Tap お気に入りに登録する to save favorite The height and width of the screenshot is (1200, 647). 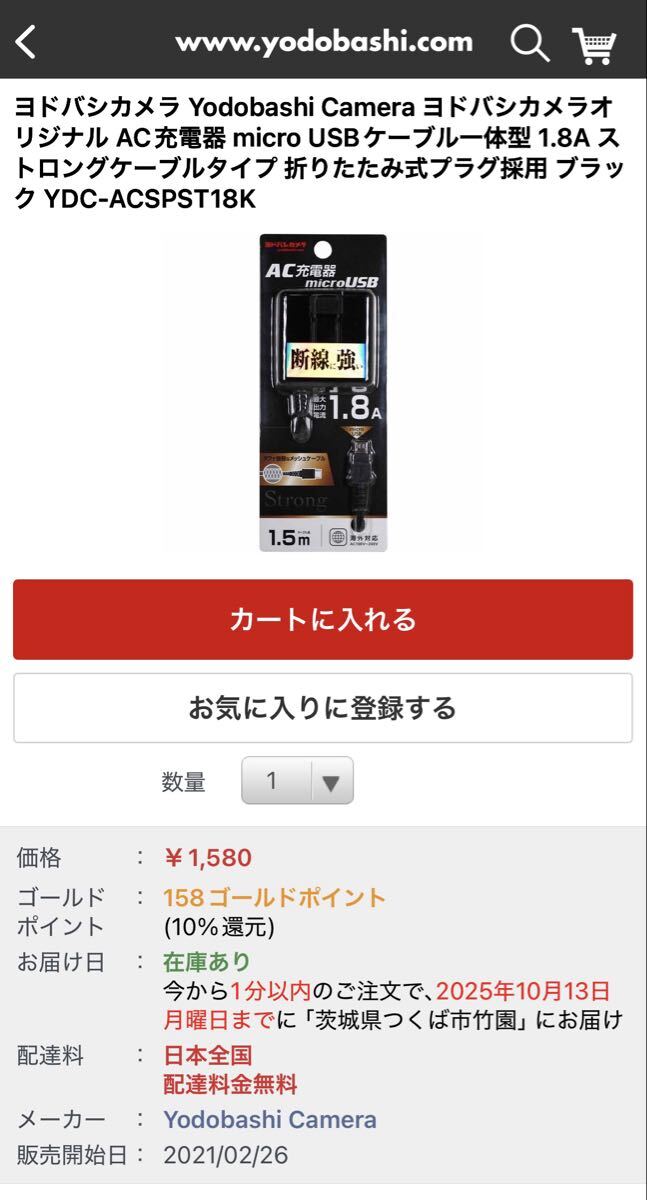point(323,708)
